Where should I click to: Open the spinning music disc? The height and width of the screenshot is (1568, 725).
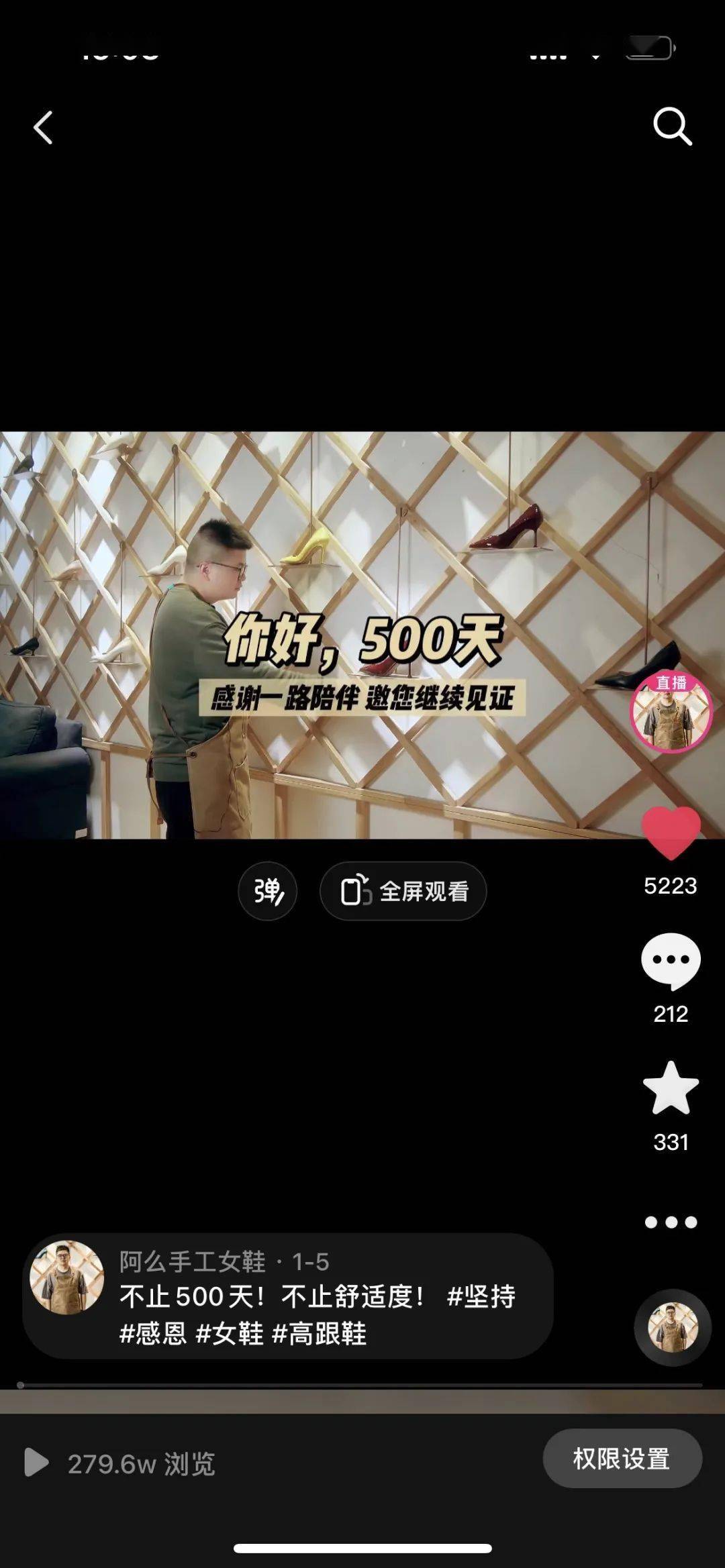[672, 1327]
